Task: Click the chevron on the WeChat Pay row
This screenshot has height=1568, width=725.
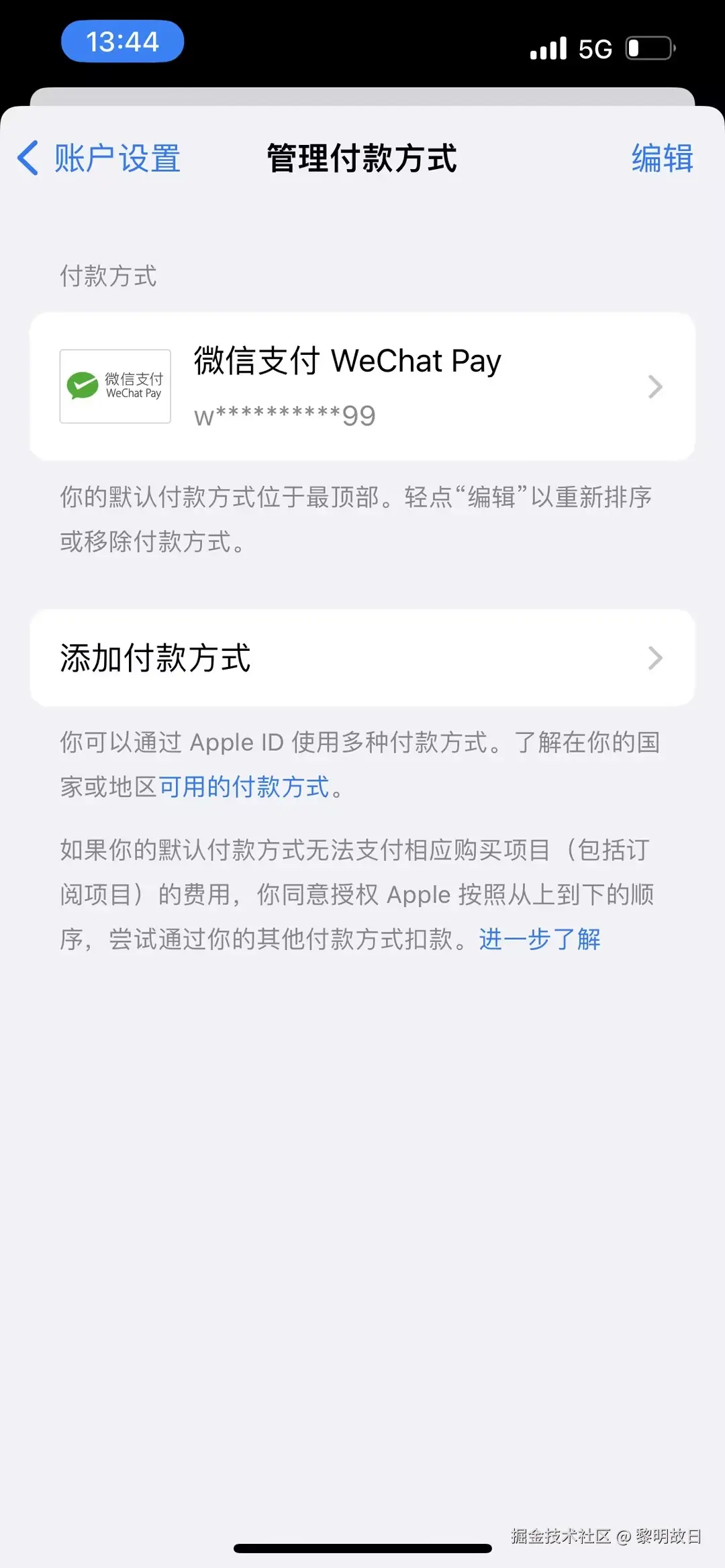Action: [655, 386]
